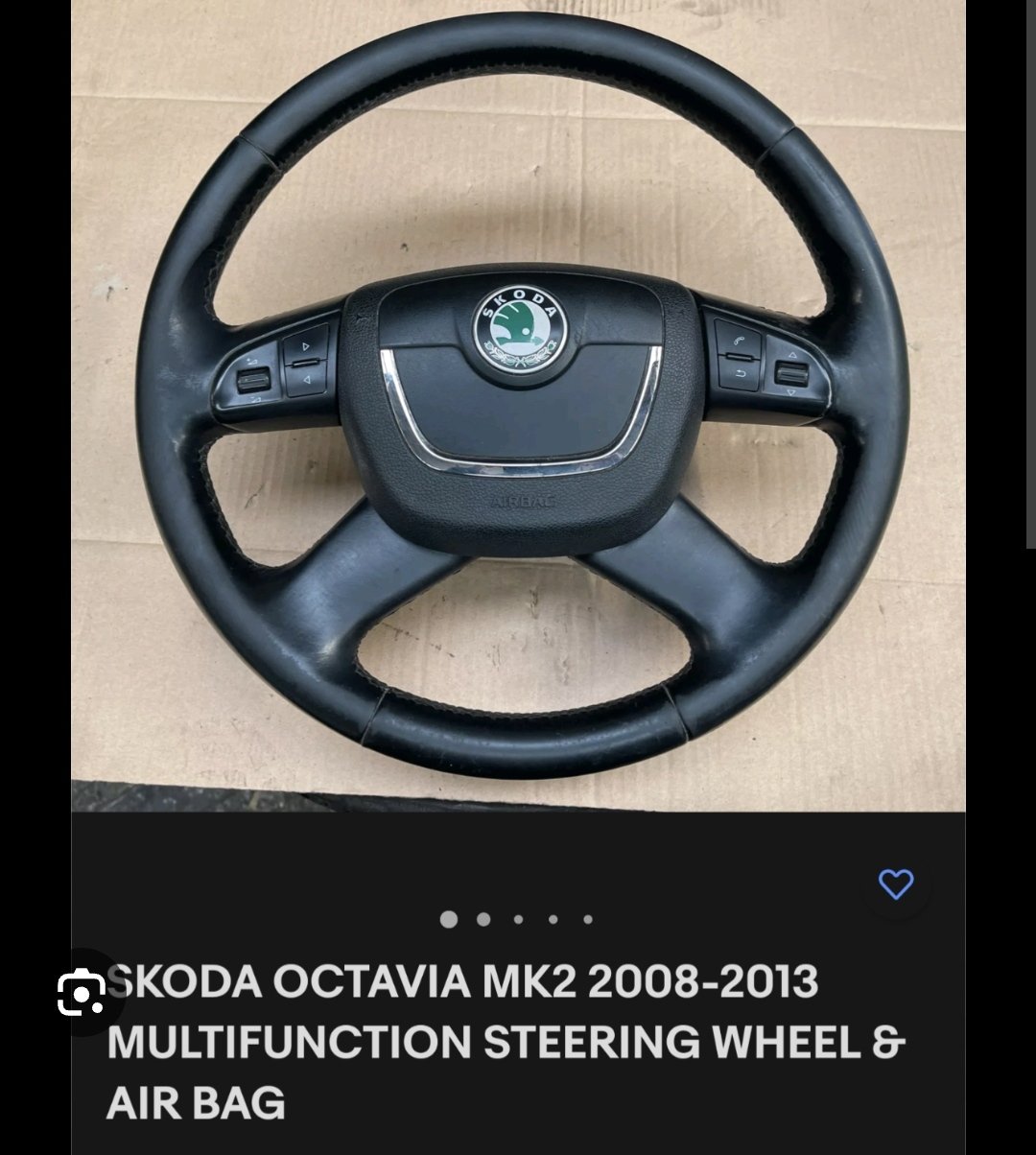Viewport: 1036px width, 1155px height.
Task: Click the speaker symbol above left thumbwheel
Action: pos(251,362)
